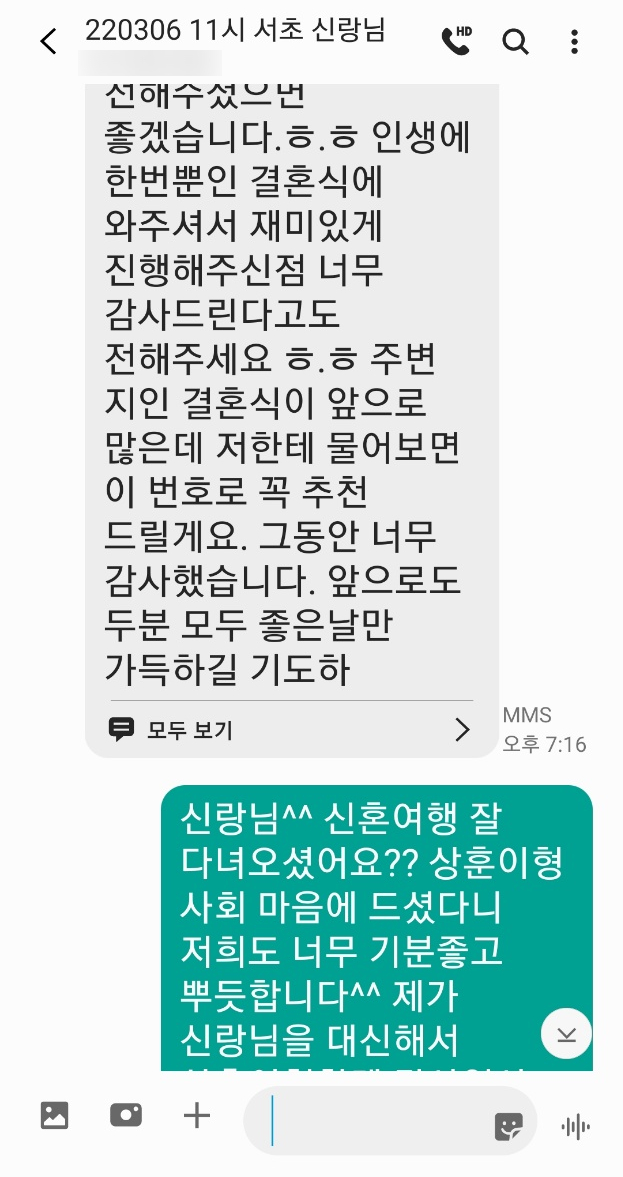Open more attachment options with plus
Image resolution: width=623 pixels, height=1177 pixels.
[x=197, y=1114]
